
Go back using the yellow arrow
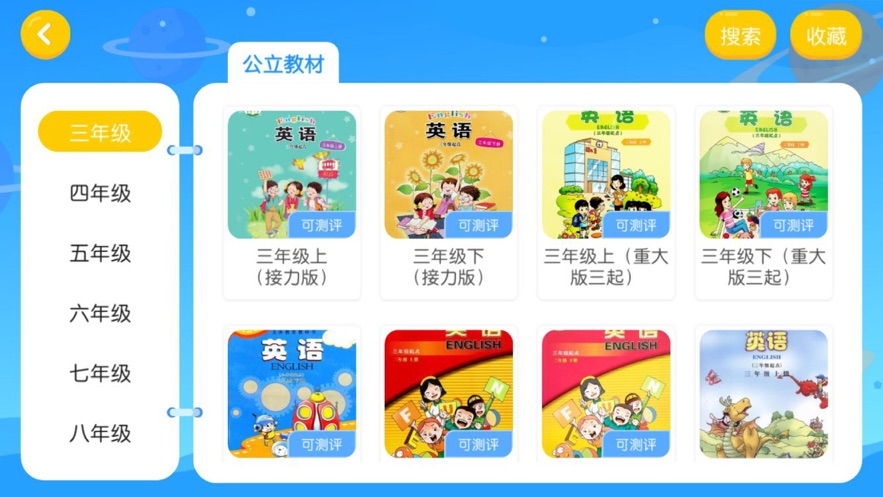[45, 35]
